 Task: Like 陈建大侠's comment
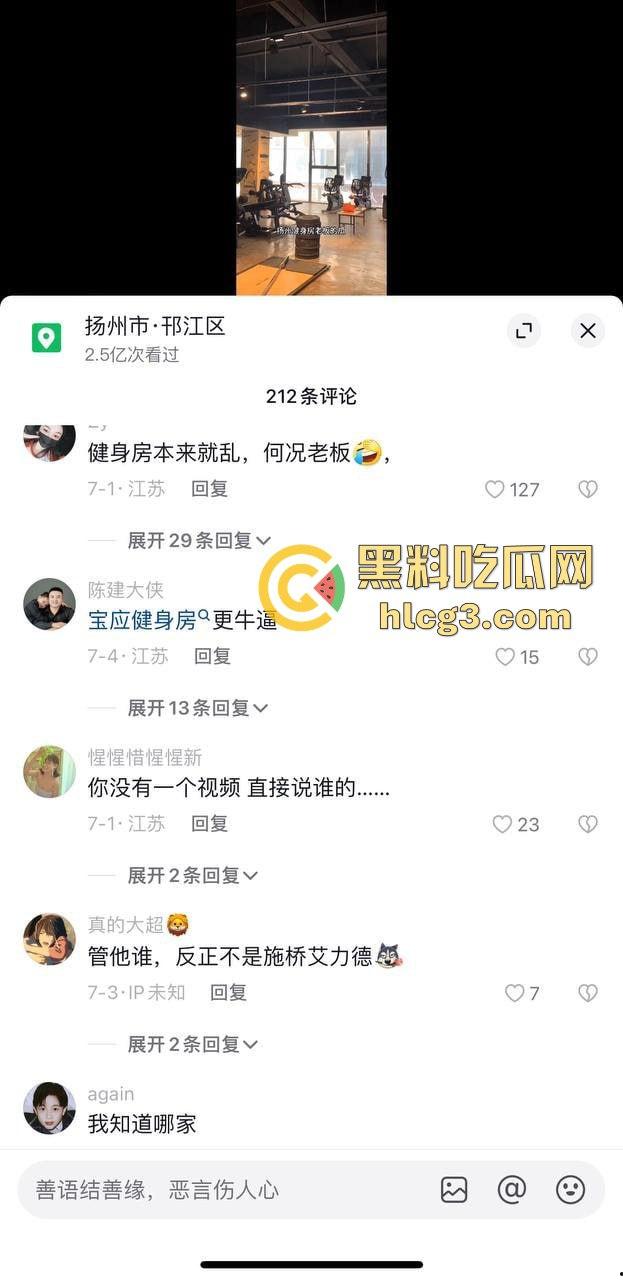(x=505, y=657)
